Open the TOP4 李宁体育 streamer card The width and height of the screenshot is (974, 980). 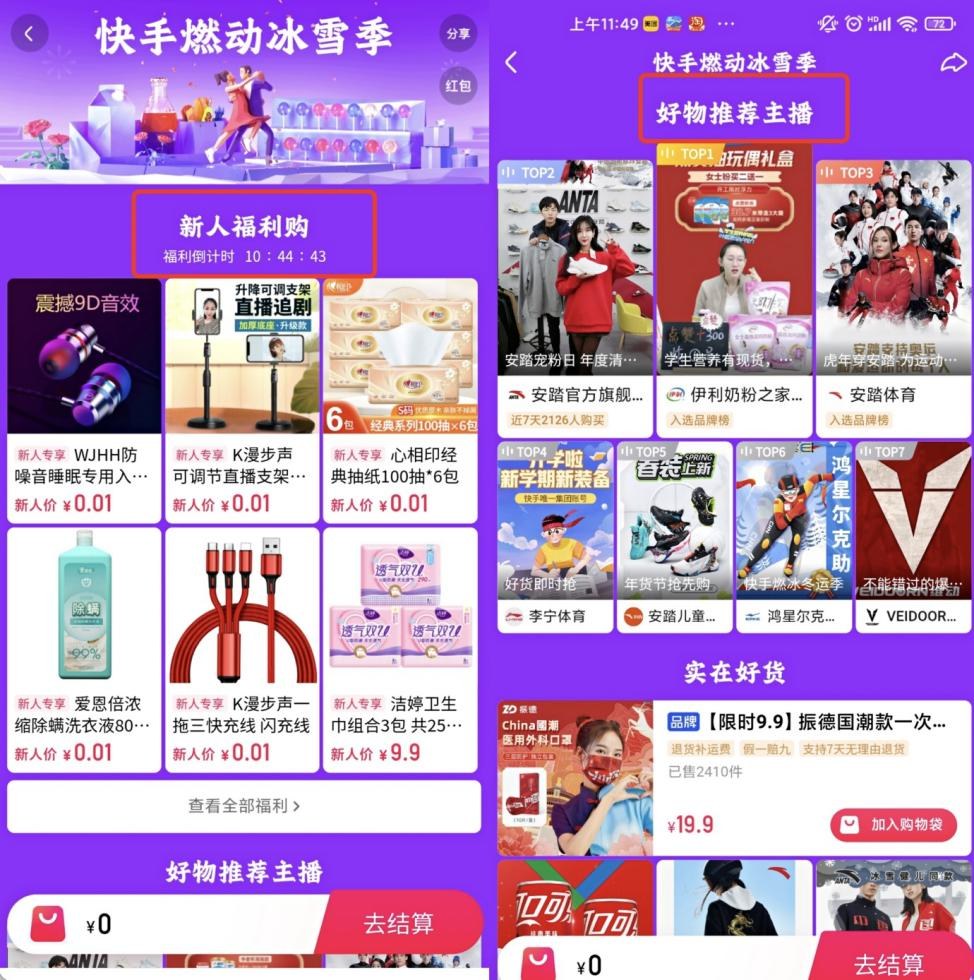555,535
